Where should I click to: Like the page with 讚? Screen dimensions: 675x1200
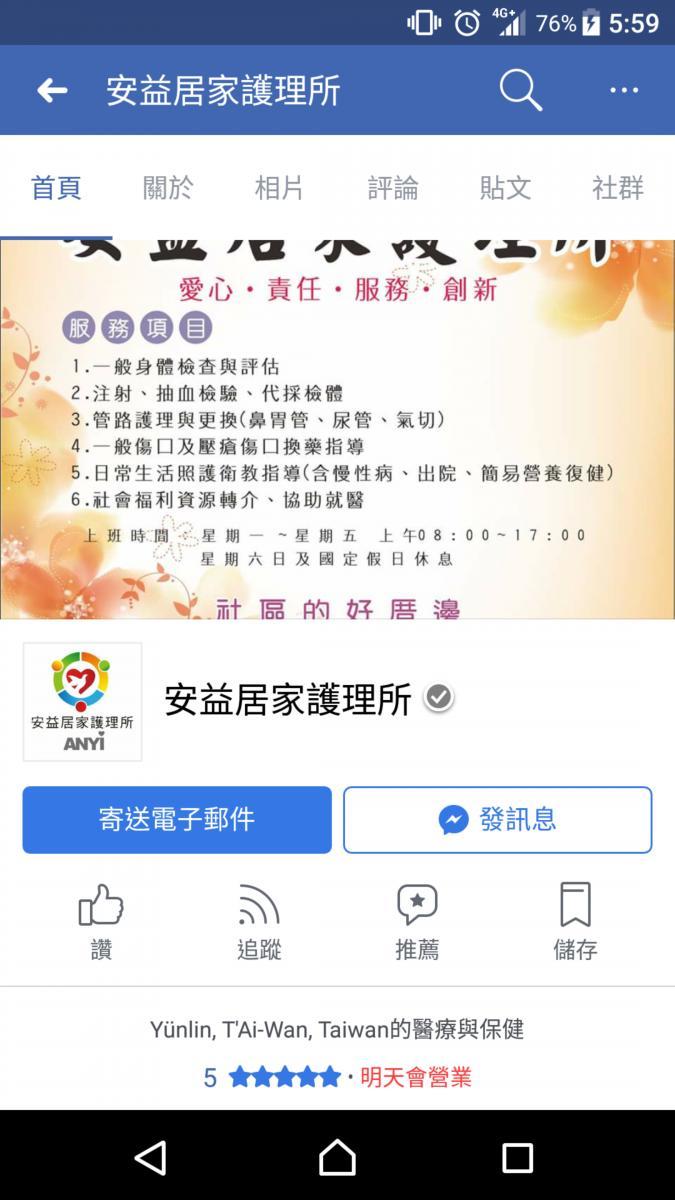tap(101, 921)
